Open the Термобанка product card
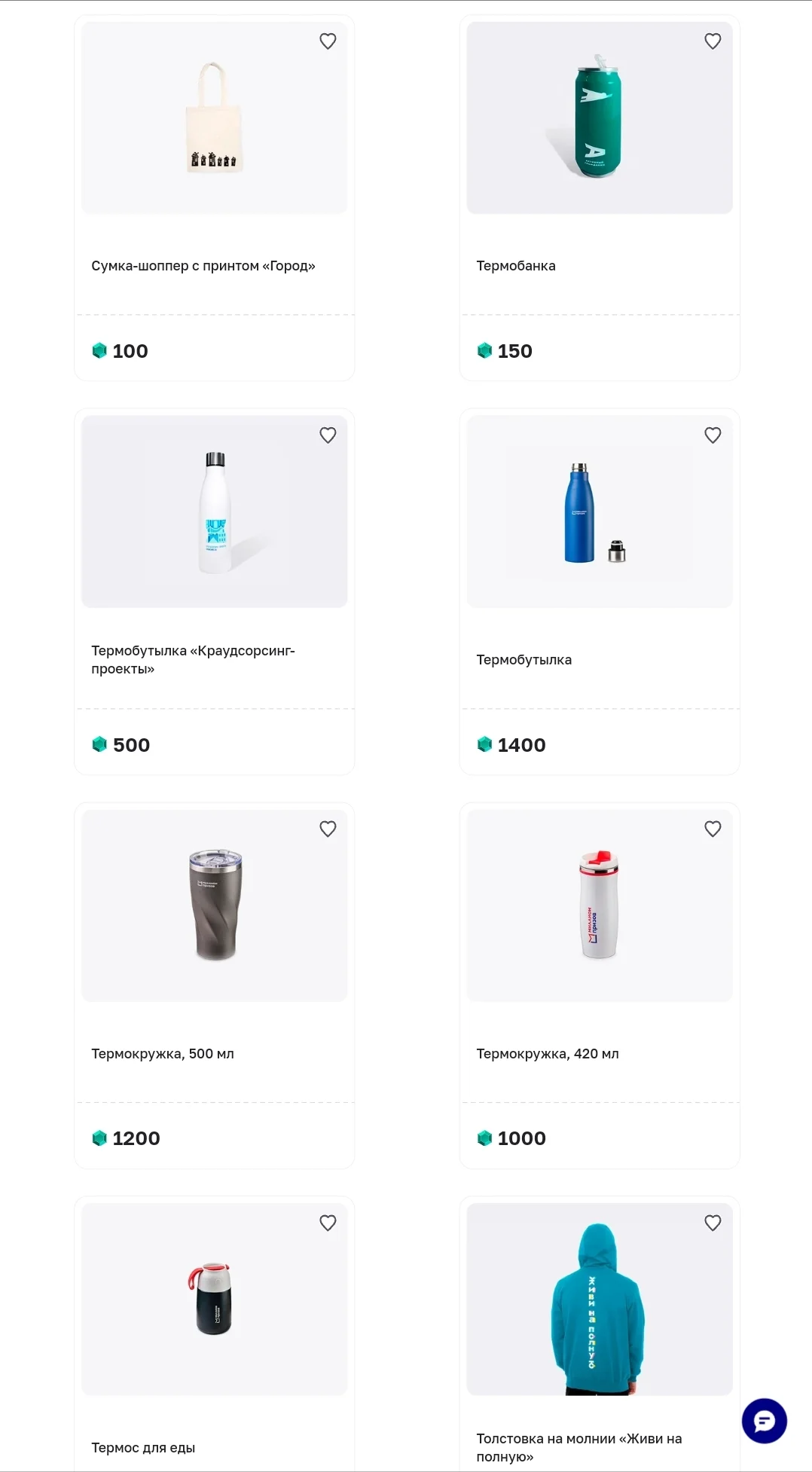This screenshot has height=1472, width=812. [600, 198]
